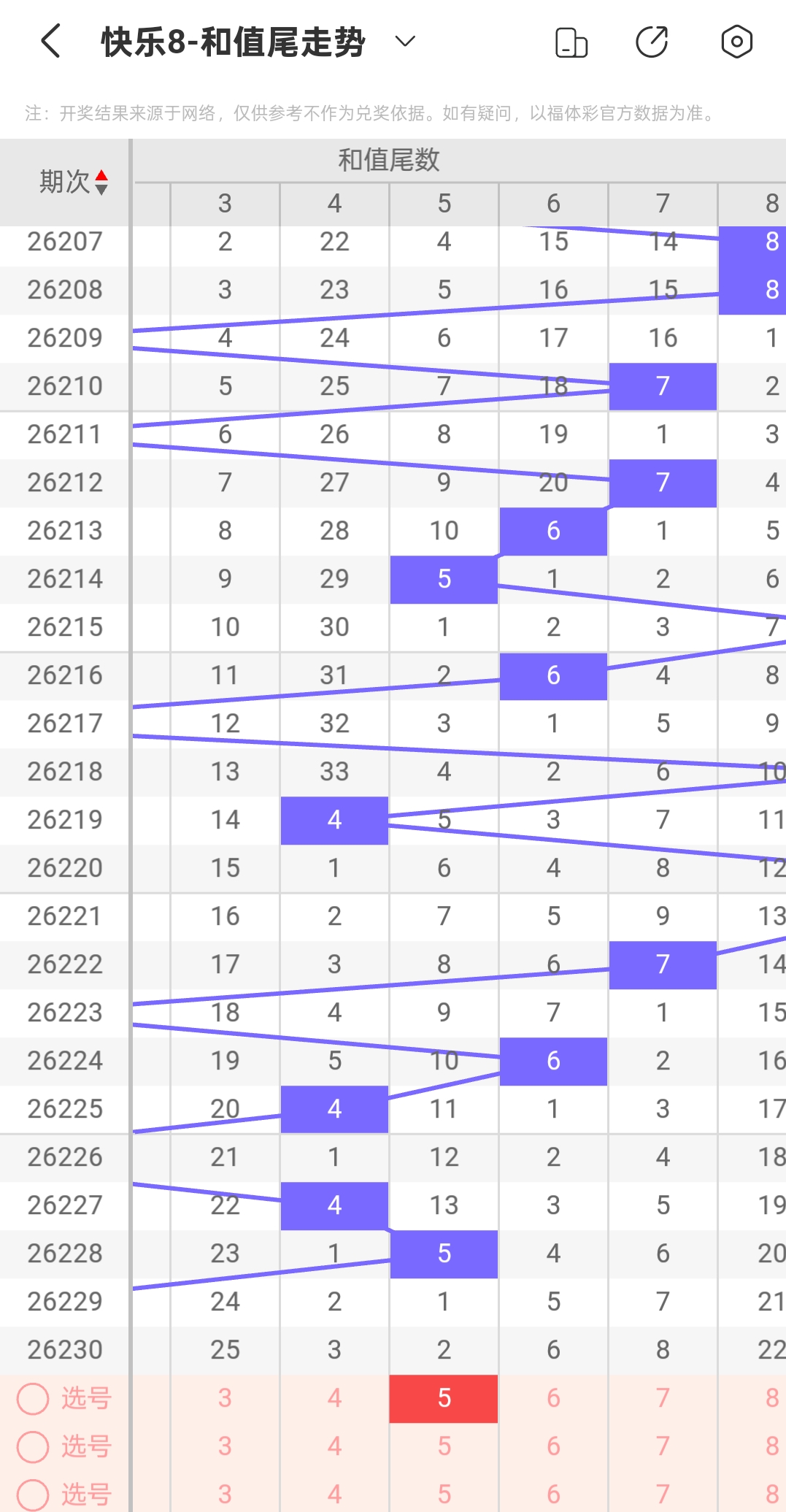Pick number 4 in the first 选号 row
Screen dimensions: 786x1512
[x=334, y=1398]
